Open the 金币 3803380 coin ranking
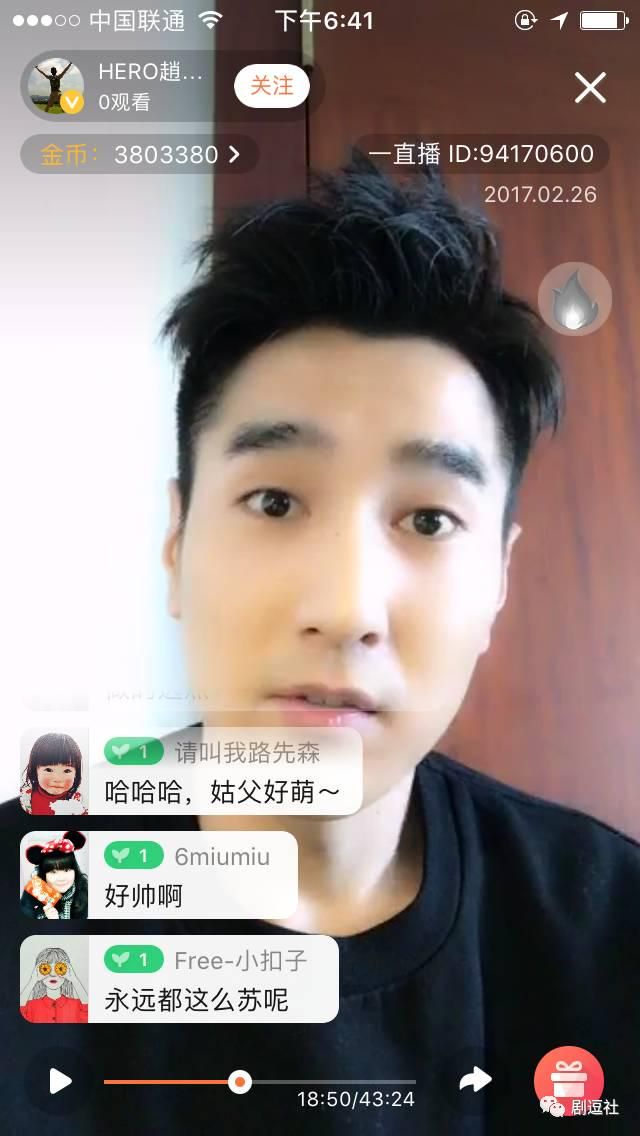This screenshot has width=640, height=1136. (x=140, y=154)
